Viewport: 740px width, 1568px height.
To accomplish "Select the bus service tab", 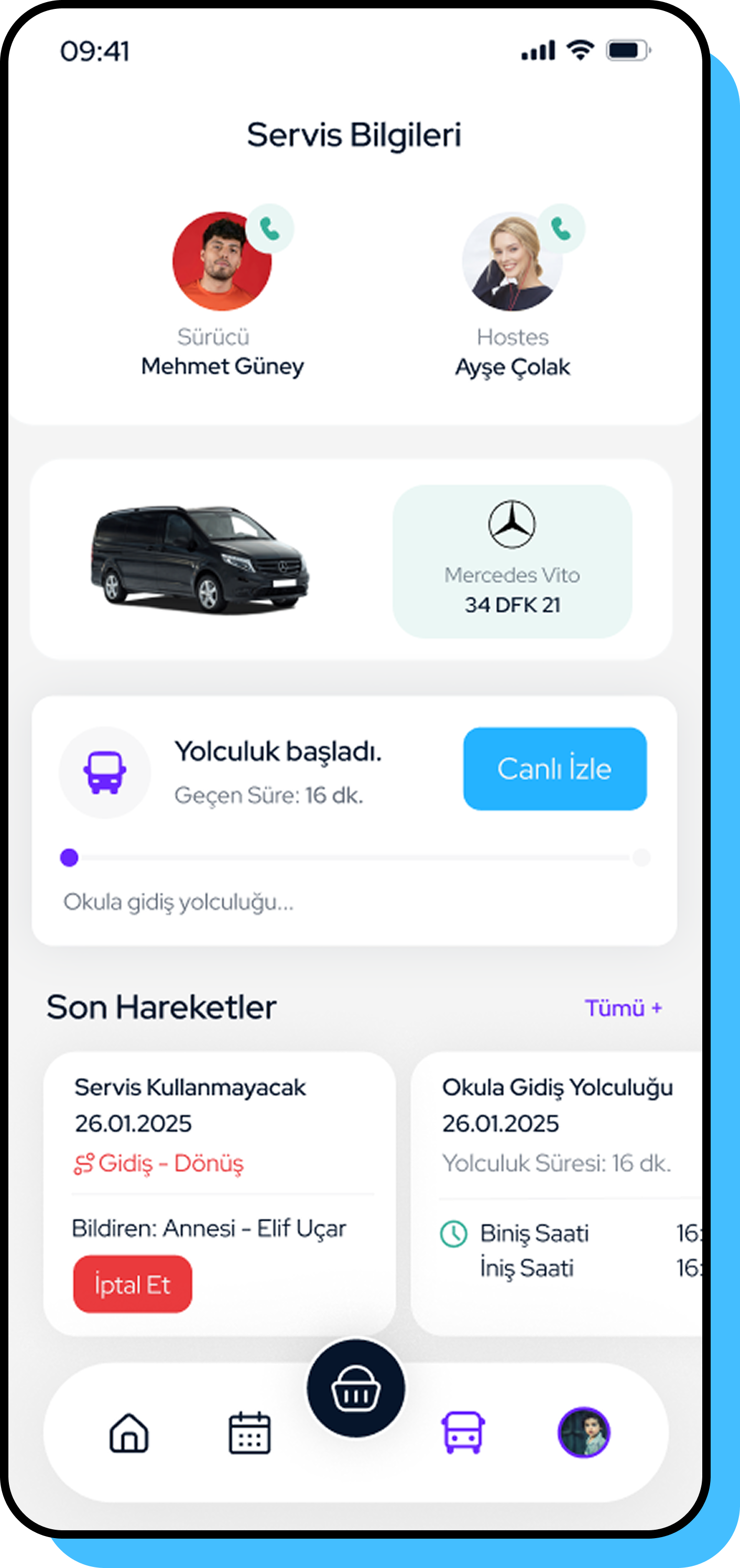I will coord(463,1433).
